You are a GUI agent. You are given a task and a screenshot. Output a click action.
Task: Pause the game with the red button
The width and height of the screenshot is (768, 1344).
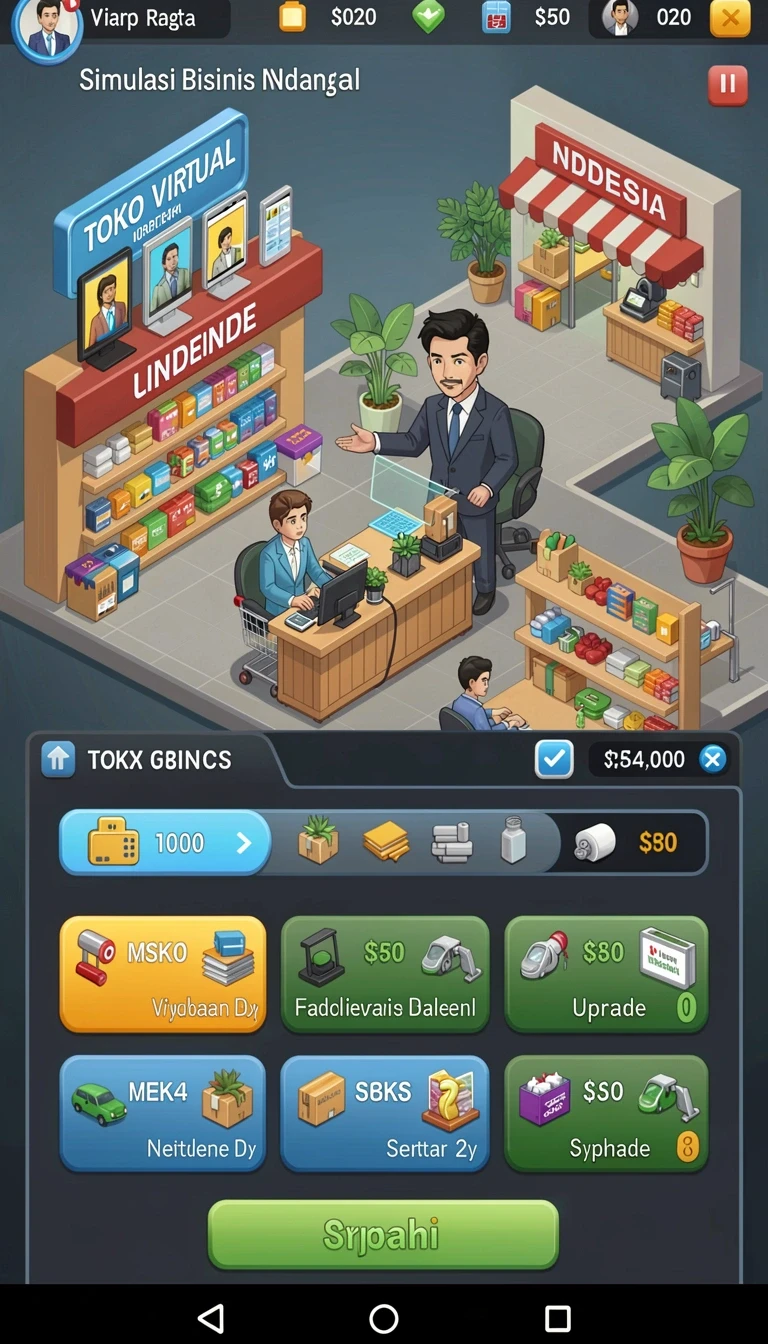(x=727, y=85)
